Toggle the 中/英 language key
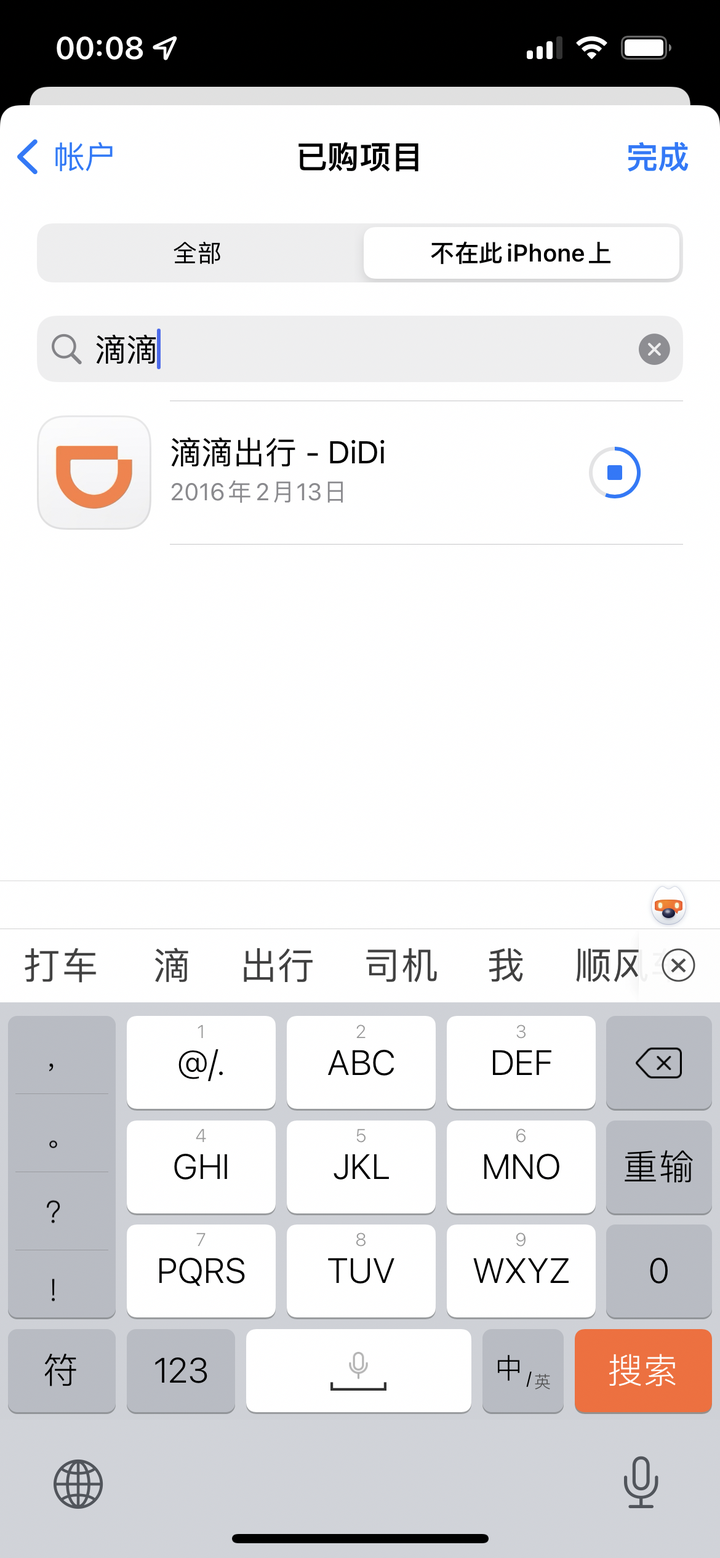 (x=524, y=1370)
